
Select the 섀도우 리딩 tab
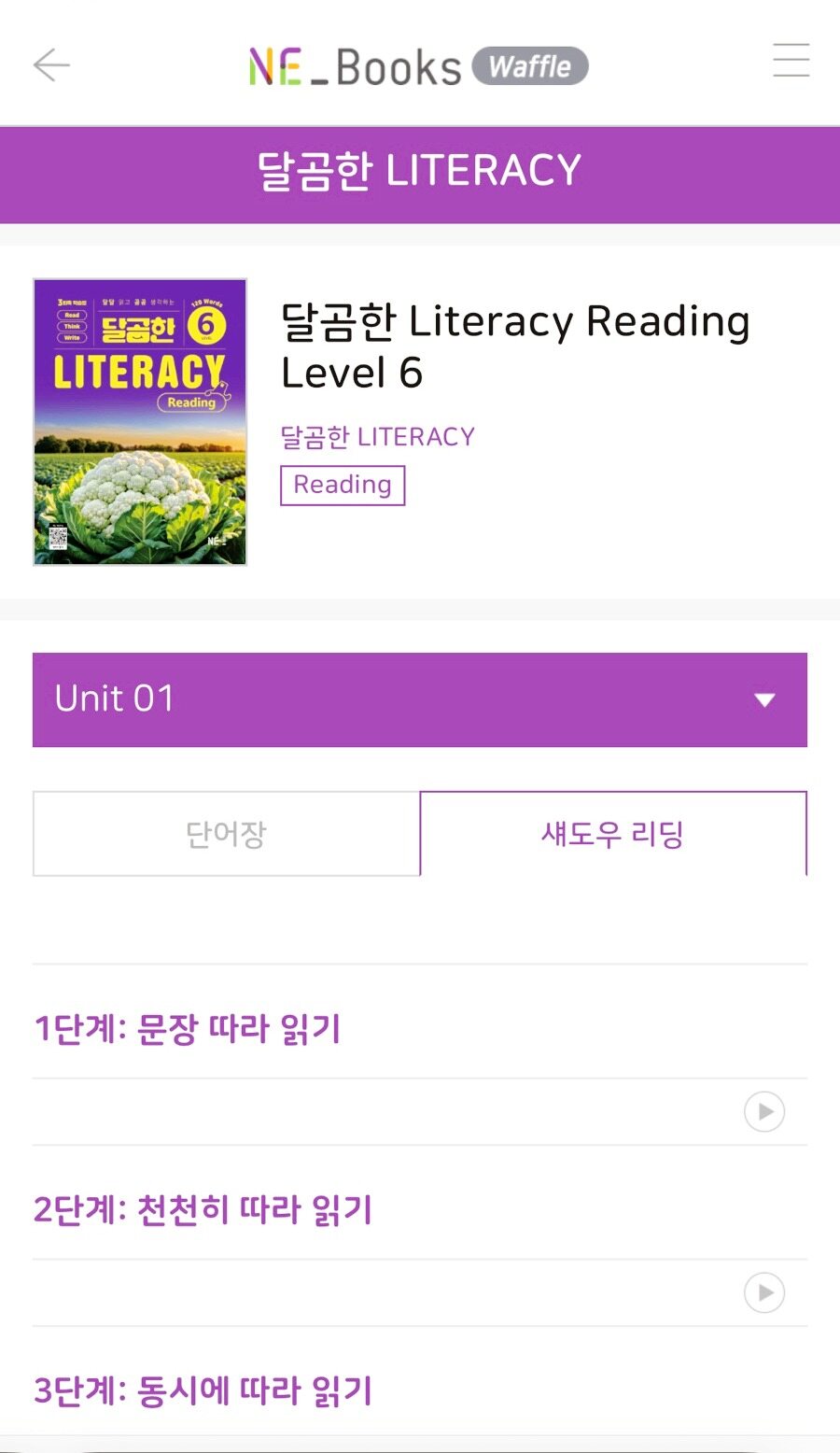click(613, 834)
